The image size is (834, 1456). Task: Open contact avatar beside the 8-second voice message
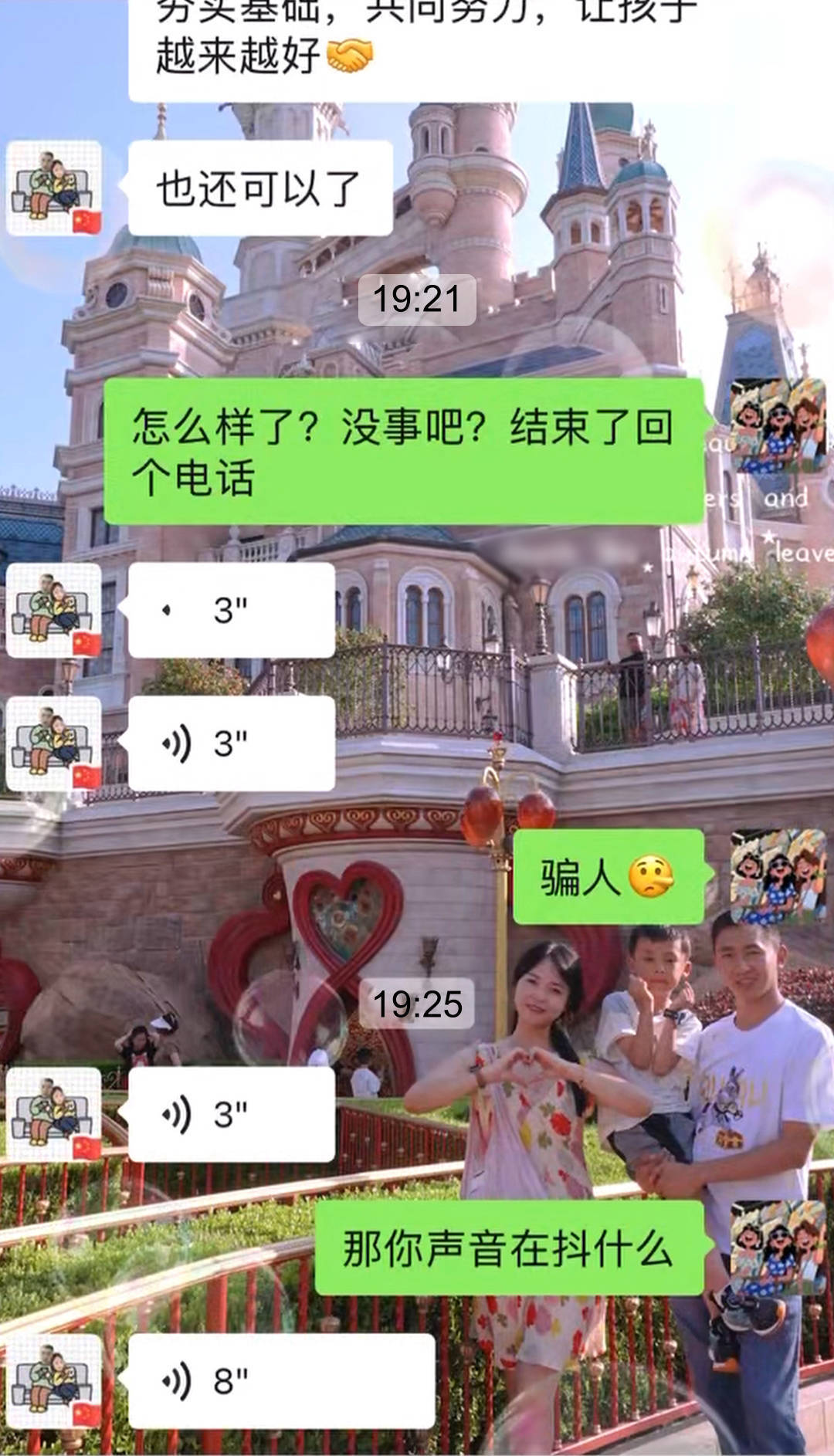coord(54,1381)
